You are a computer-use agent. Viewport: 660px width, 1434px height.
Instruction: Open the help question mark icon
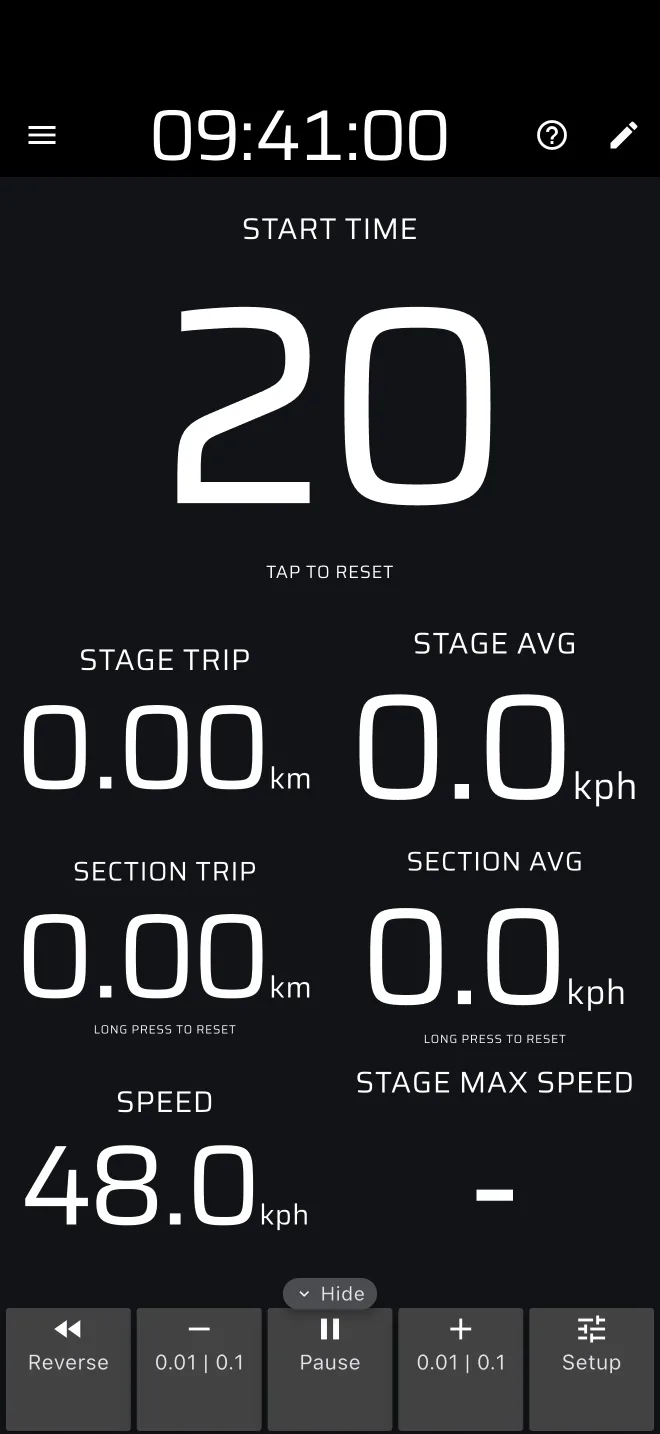point(552,135)
